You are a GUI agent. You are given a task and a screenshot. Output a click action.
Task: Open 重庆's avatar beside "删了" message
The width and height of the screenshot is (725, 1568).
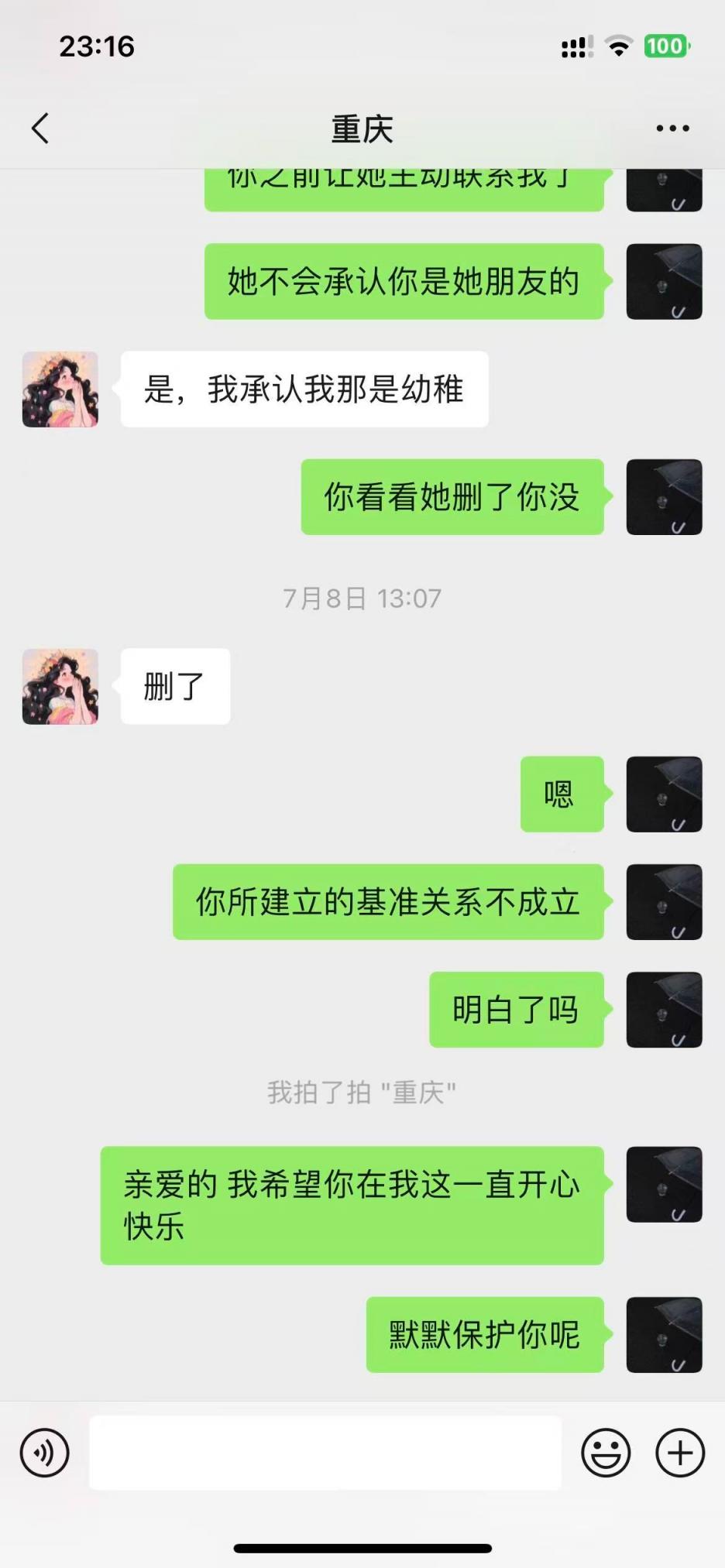coord(60,687)
